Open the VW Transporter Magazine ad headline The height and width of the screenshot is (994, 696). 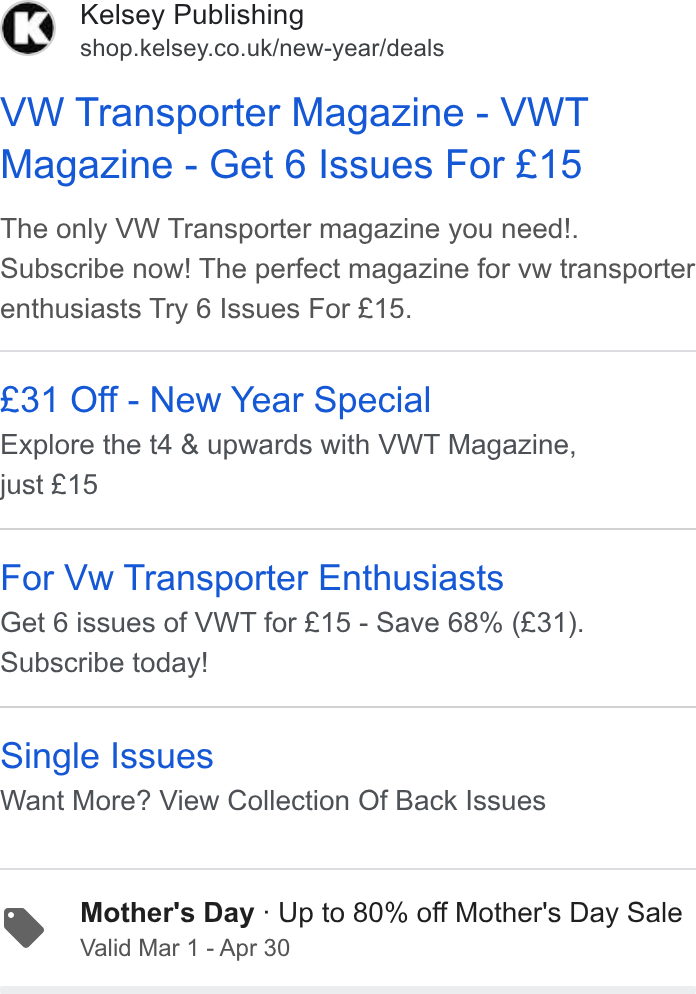tap(294, 138)
